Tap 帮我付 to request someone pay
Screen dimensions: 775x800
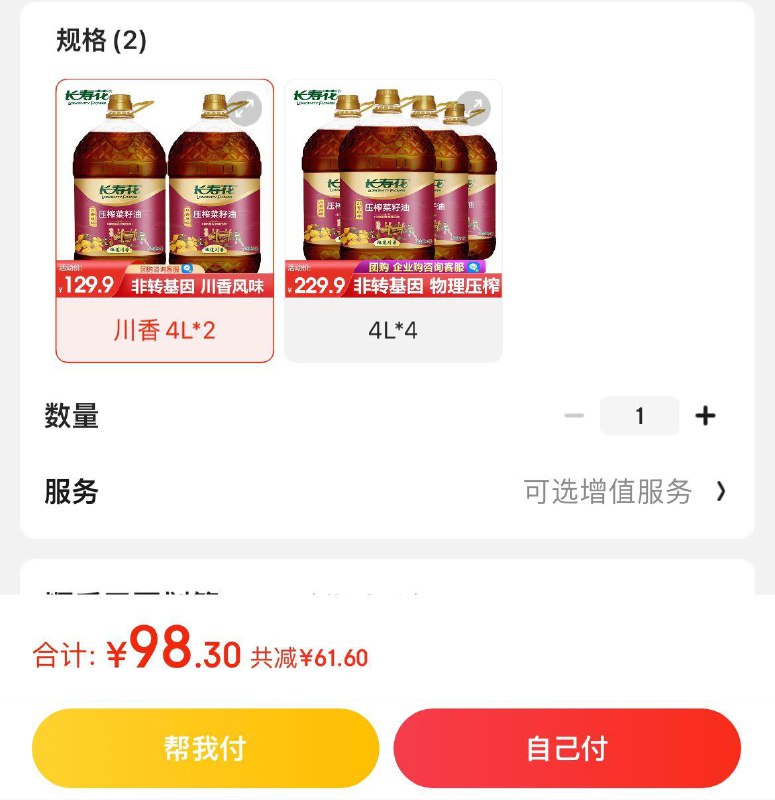tap(206, 749)
